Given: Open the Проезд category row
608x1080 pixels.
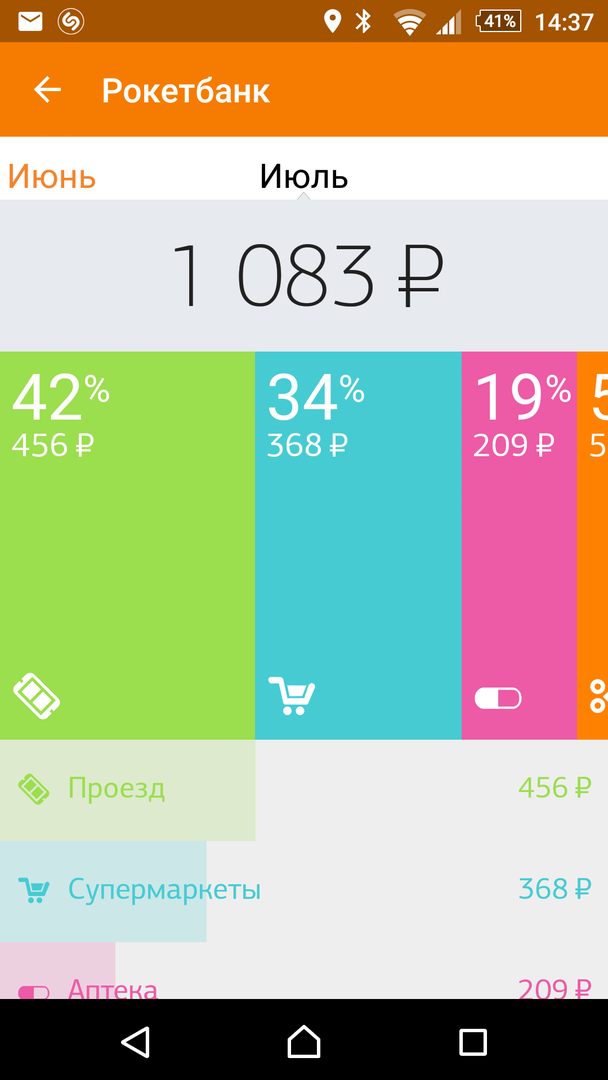Looking at the screenshot, I should (x=304, y=788).
